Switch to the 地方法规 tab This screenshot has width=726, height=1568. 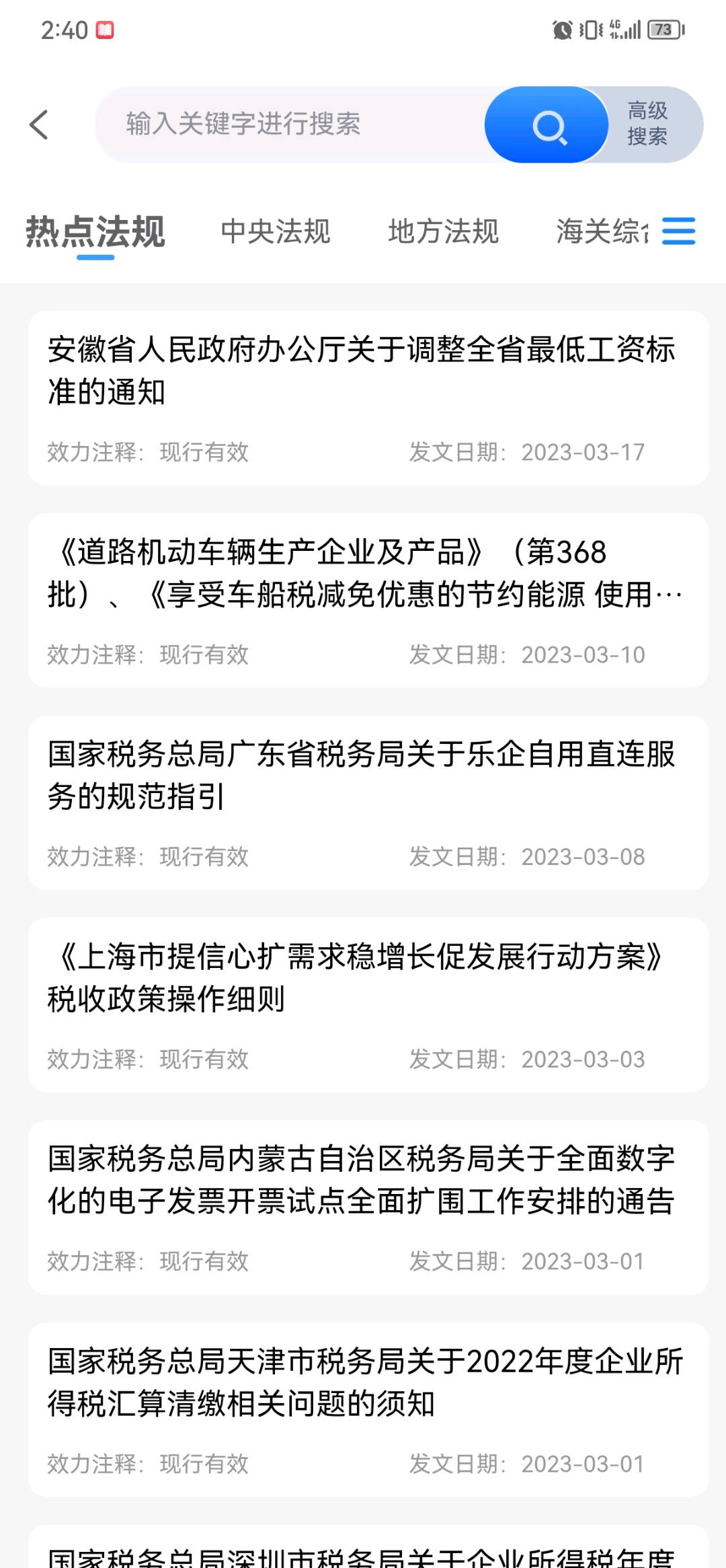[x=444, y=232]
